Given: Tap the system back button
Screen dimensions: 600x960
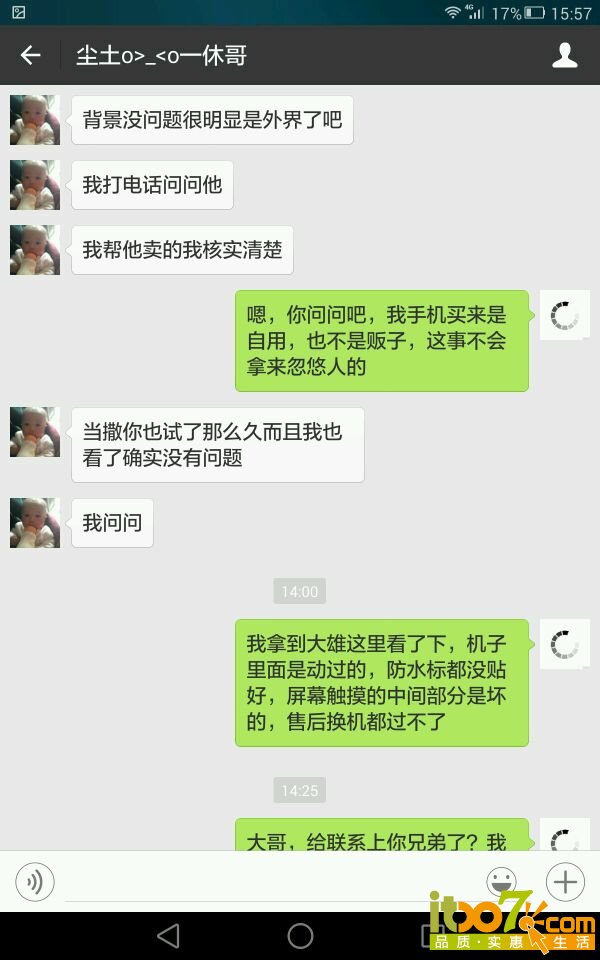Looking at the screenshot, I should click(x=168, y=936).
